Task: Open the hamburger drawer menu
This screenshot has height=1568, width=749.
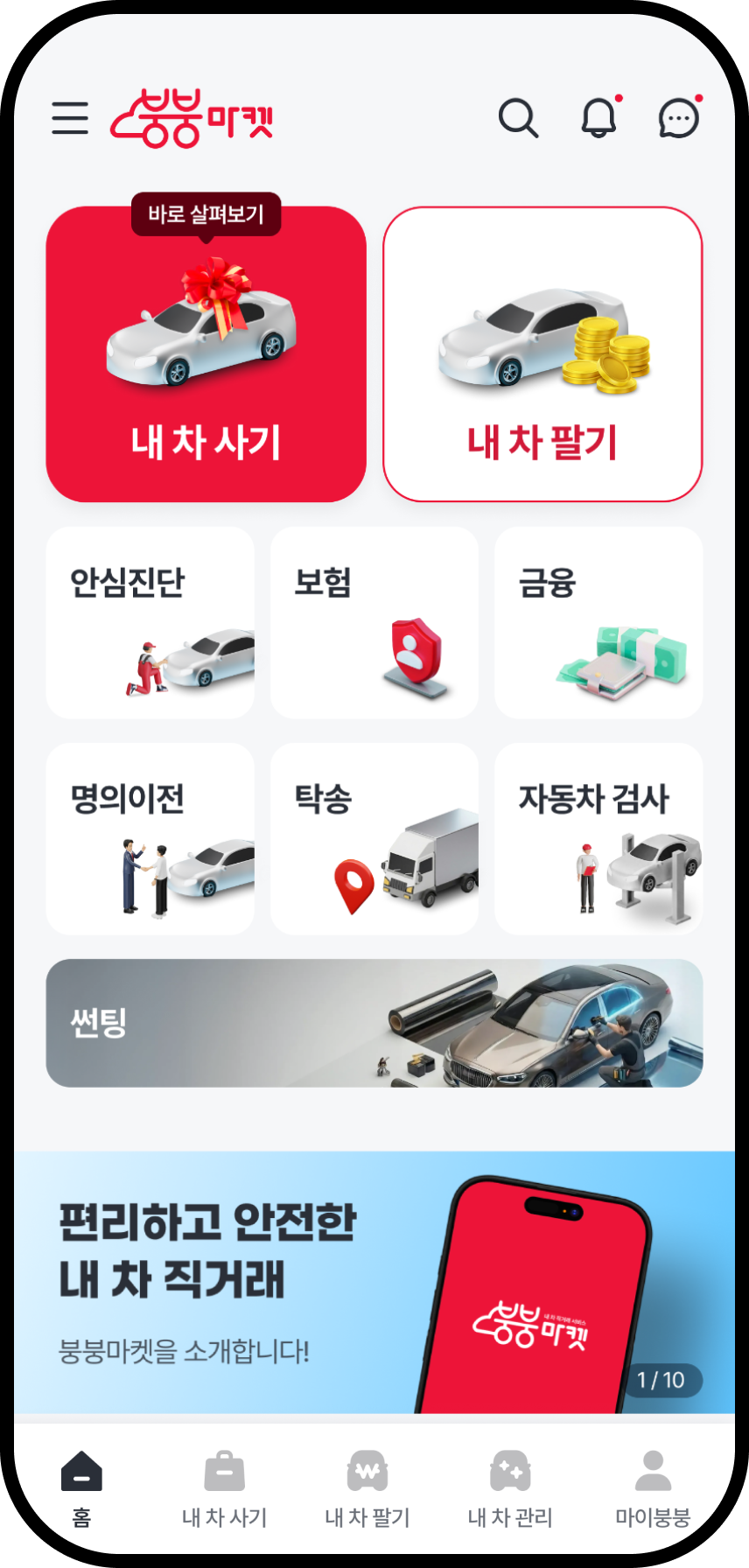Action: click(x=70, y=118)
